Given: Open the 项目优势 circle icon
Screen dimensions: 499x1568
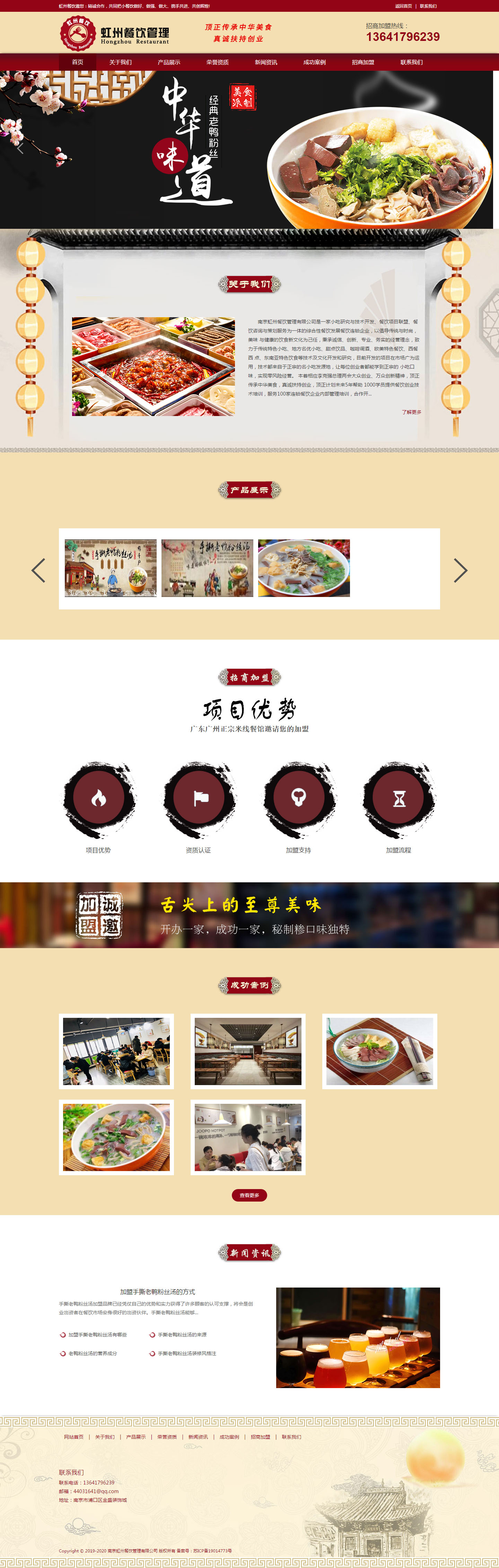Looking at the screenshot, I should 98,797.
